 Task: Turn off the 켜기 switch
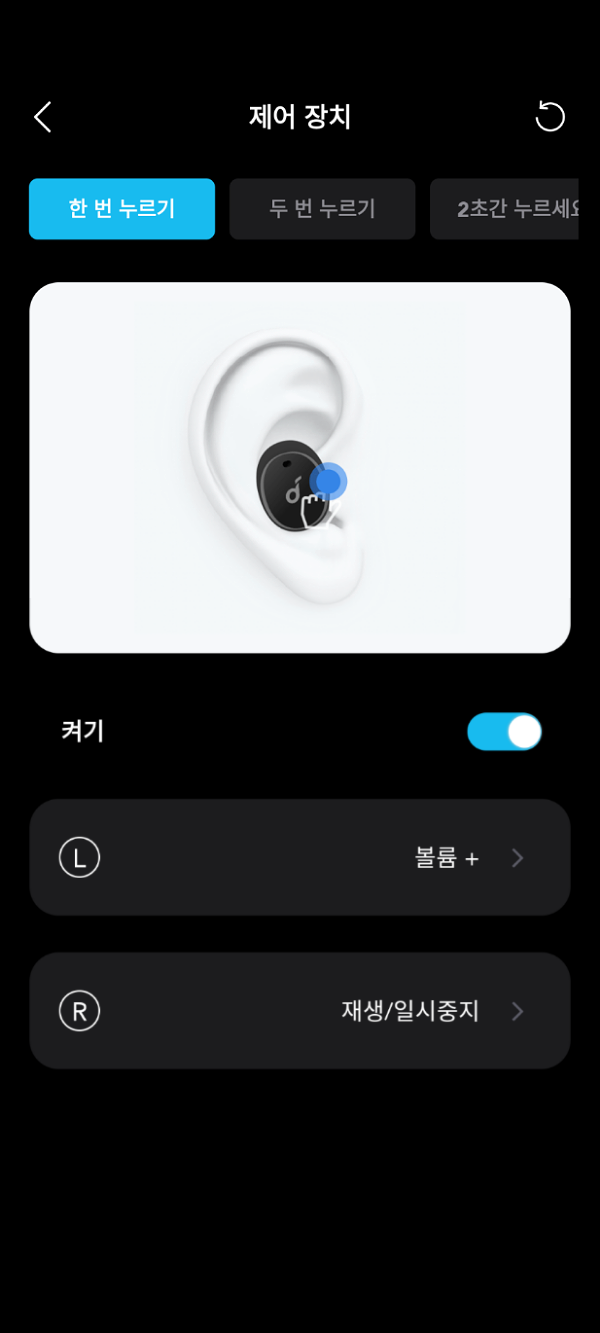[504, 732]
